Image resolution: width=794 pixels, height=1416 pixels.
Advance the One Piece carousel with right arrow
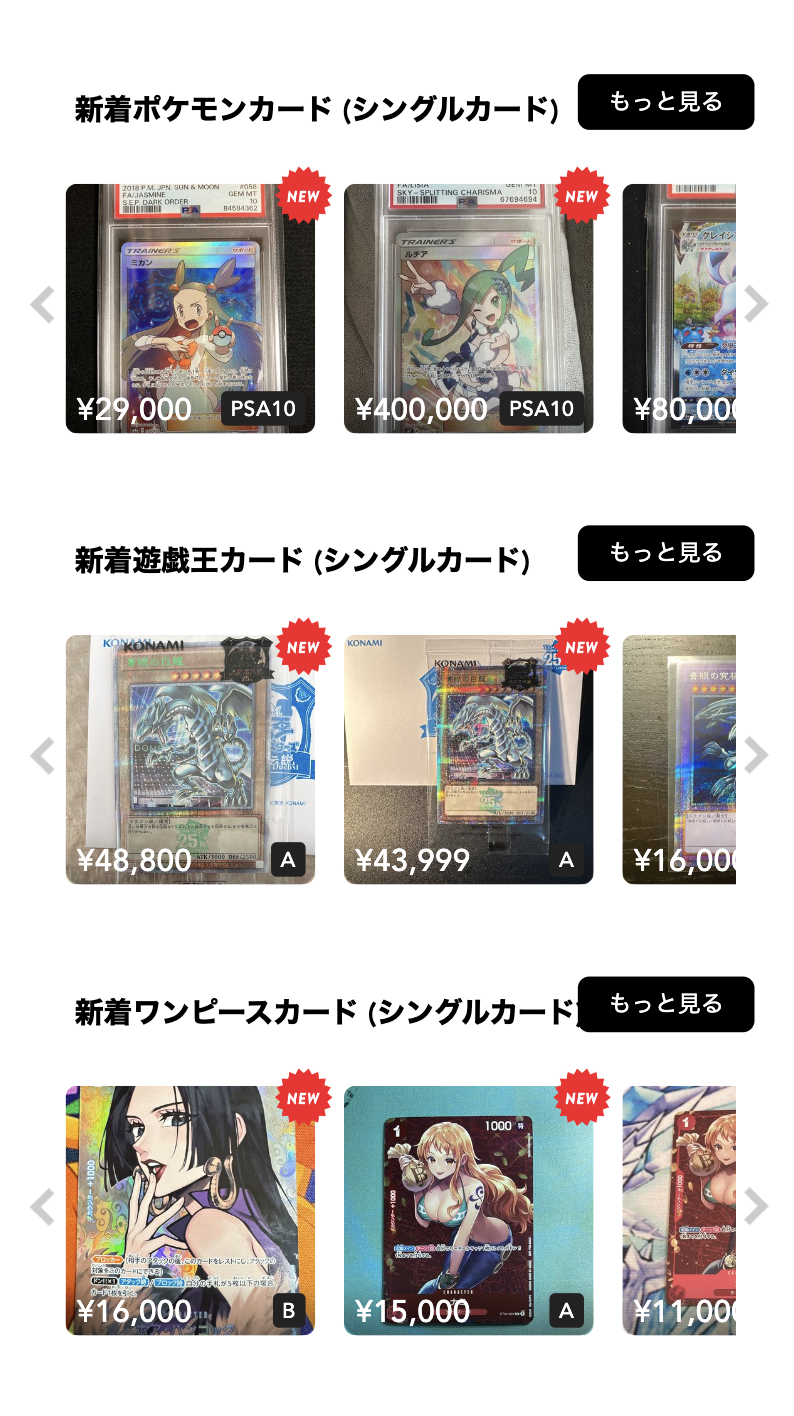click(x=756, y=1207)
